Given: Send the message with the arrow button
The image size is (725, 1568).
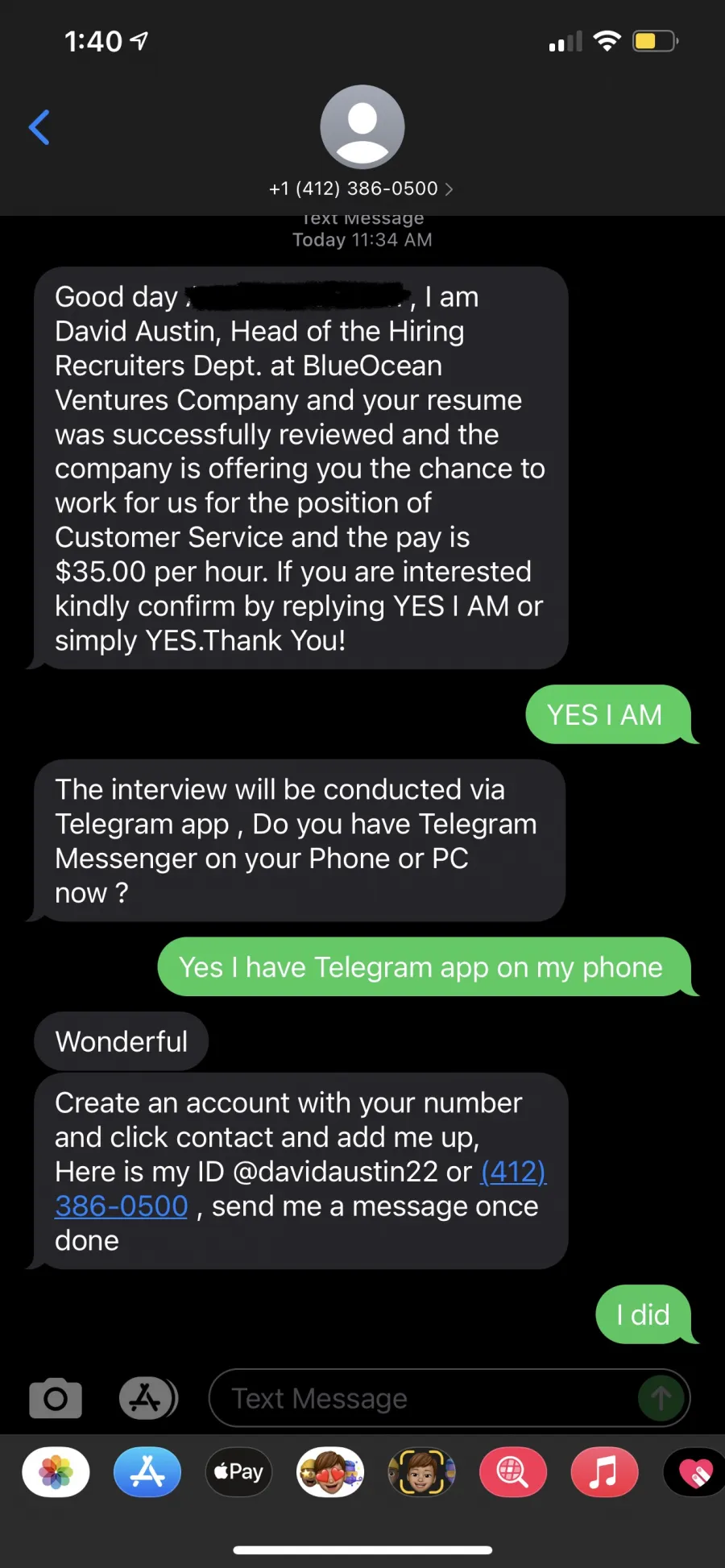Looking at the screenshot, I should coord(661,1398).
